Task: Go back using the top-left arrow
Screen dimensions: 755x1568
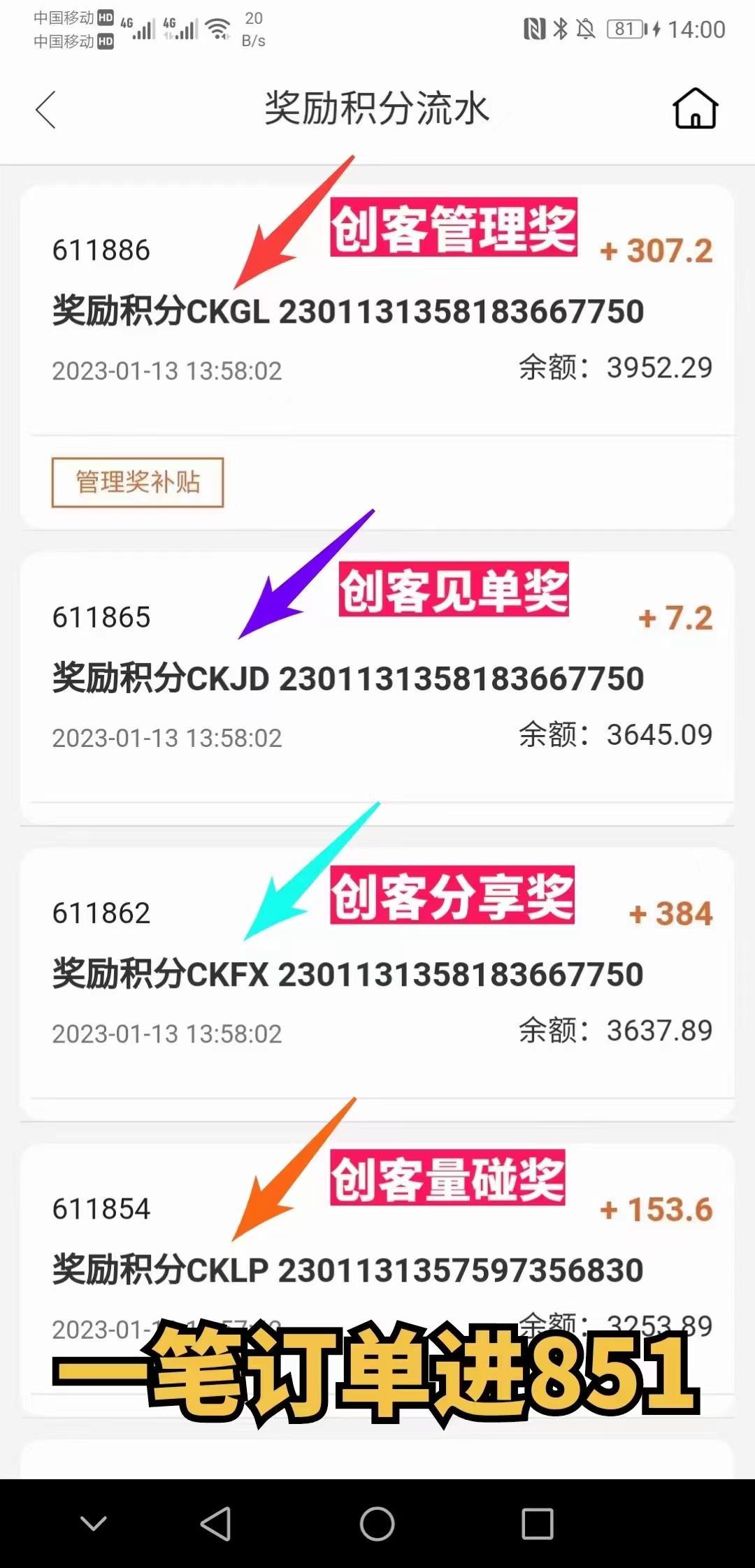Action: (46, 110)
